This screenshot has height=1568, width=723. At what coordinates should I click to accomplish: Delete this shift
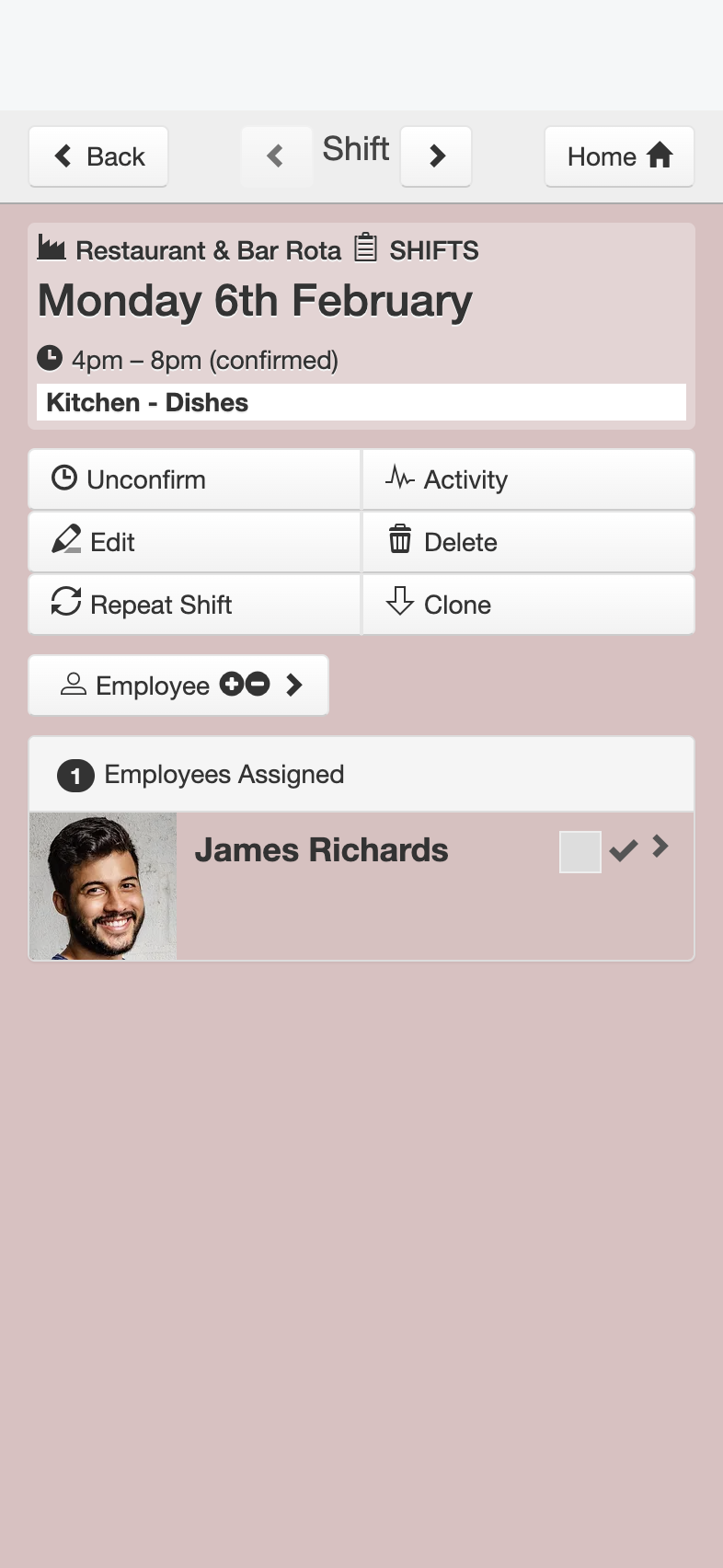(529, 542)
